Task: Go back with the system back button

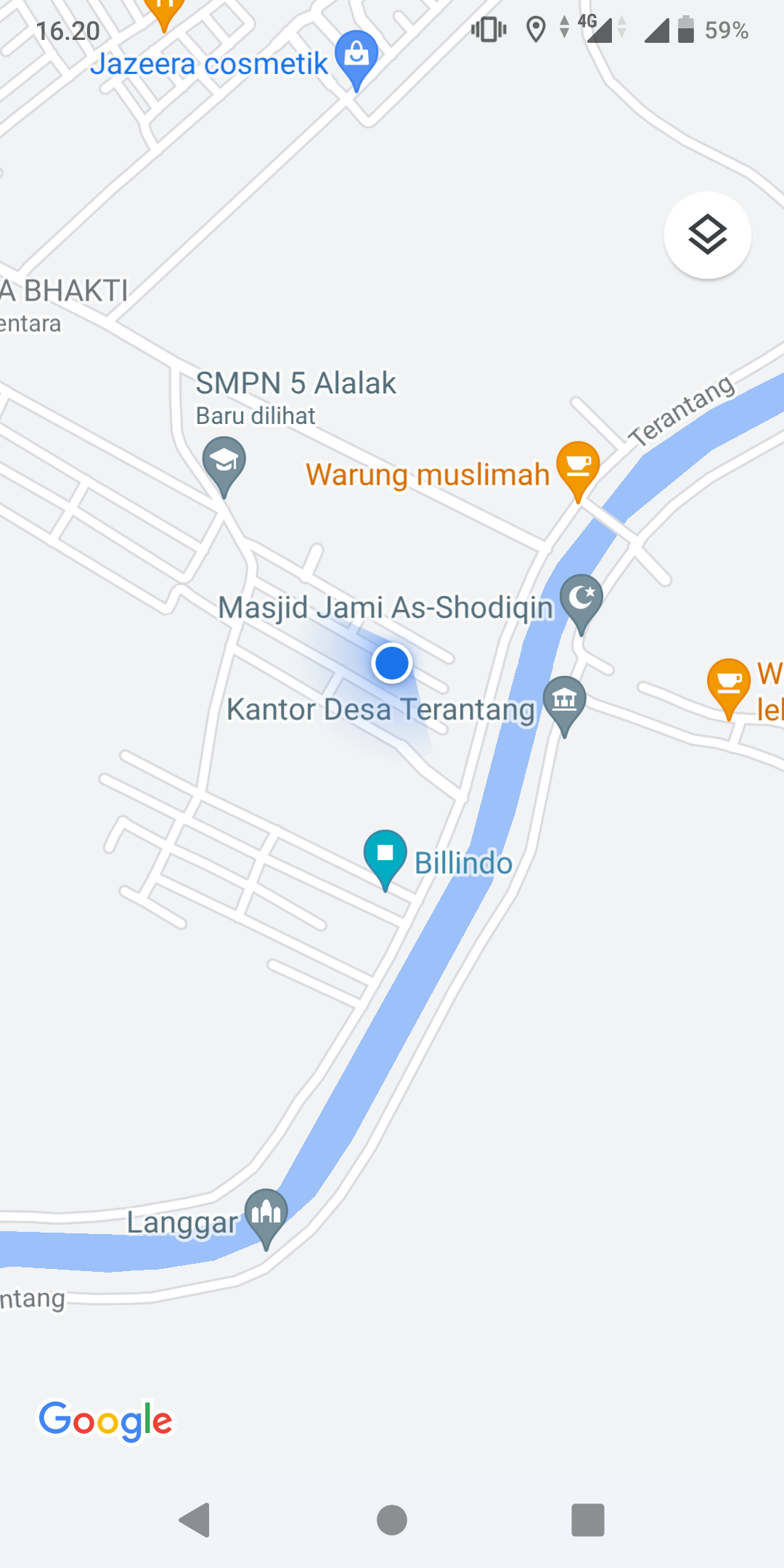Action: pos(195,1519)
